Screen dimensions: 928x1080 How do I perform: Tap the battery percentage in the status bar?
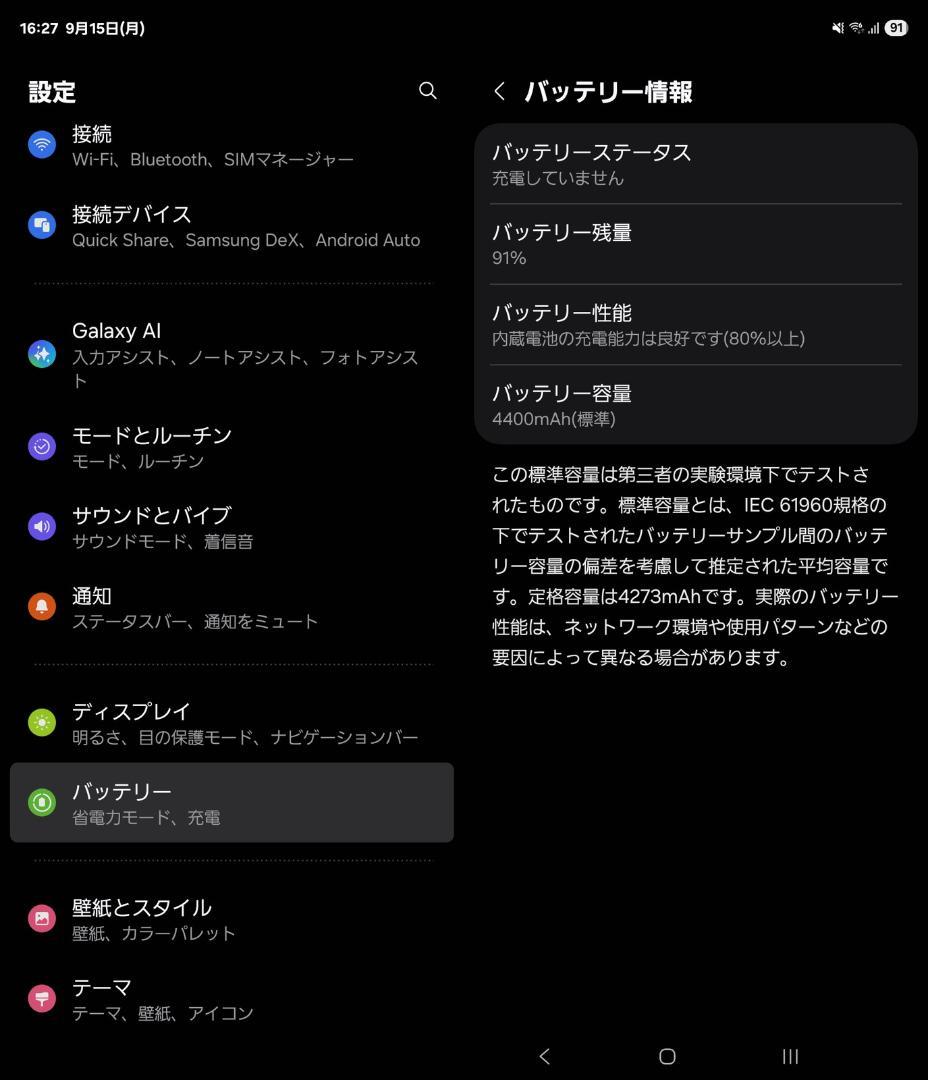(x=895, y=27)
